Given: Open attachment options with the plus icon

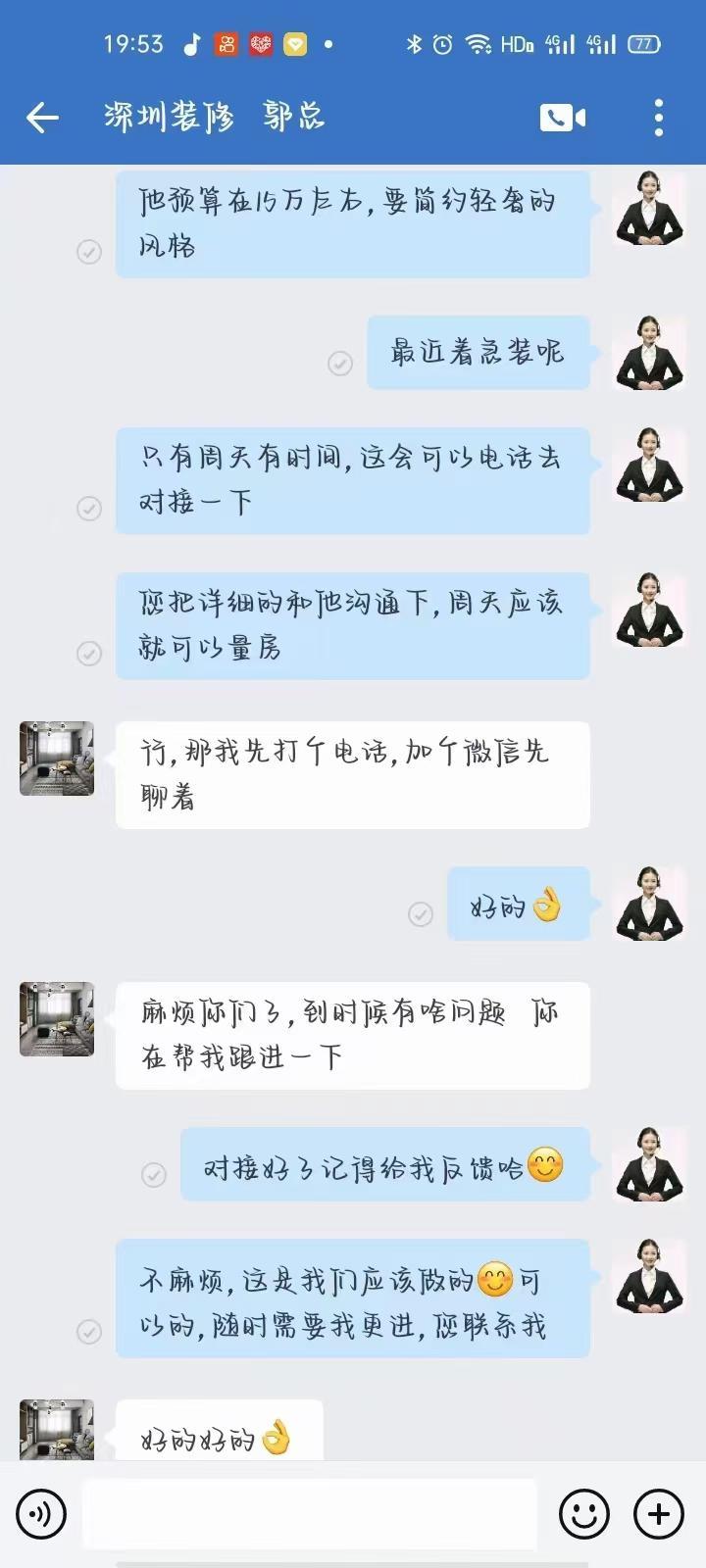Looking at the screenshot, I should coord(657,1513).
